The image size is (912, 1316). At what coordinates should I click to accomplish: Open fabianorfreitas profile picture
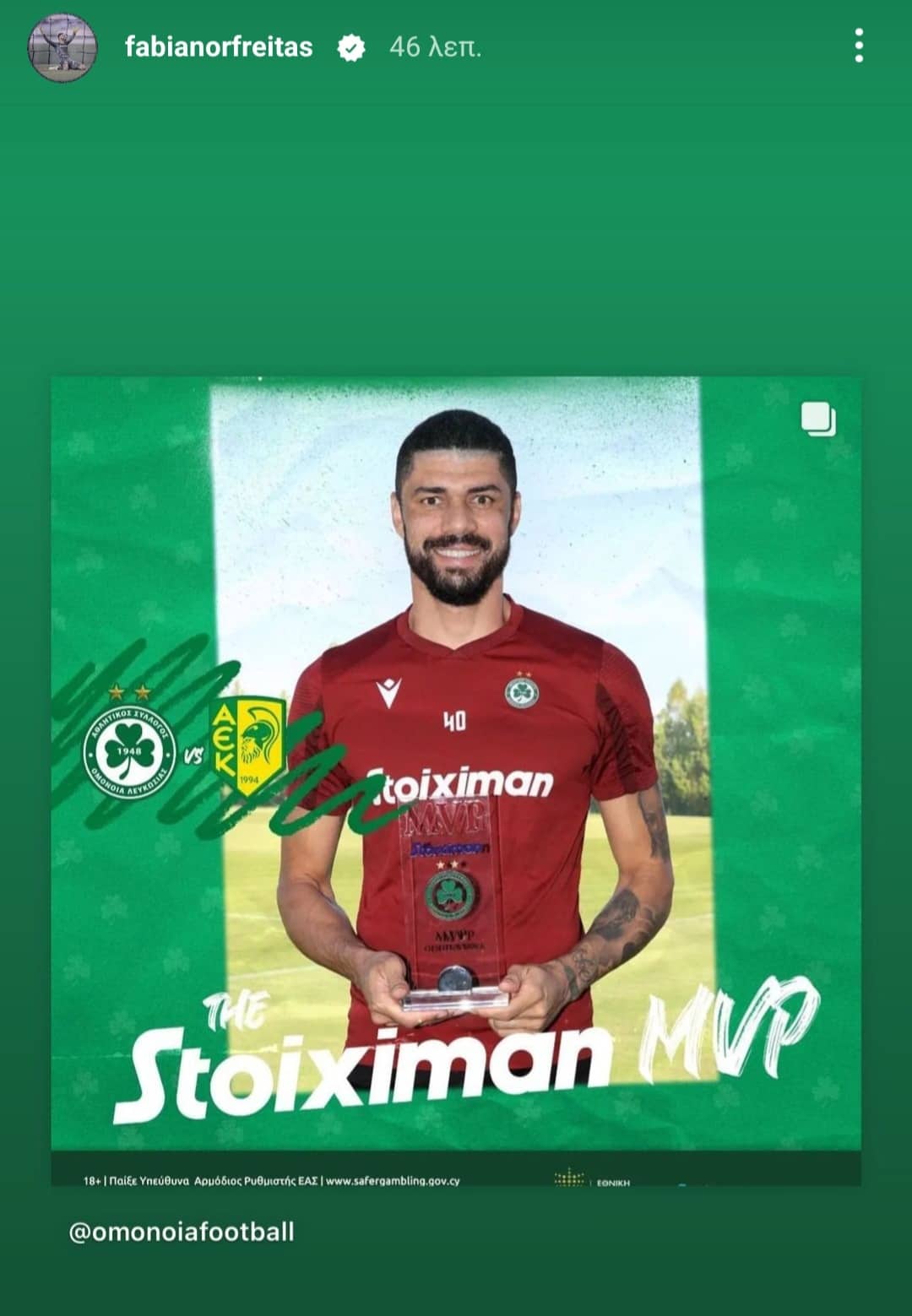pyautogui.click(x=62, y=47)
